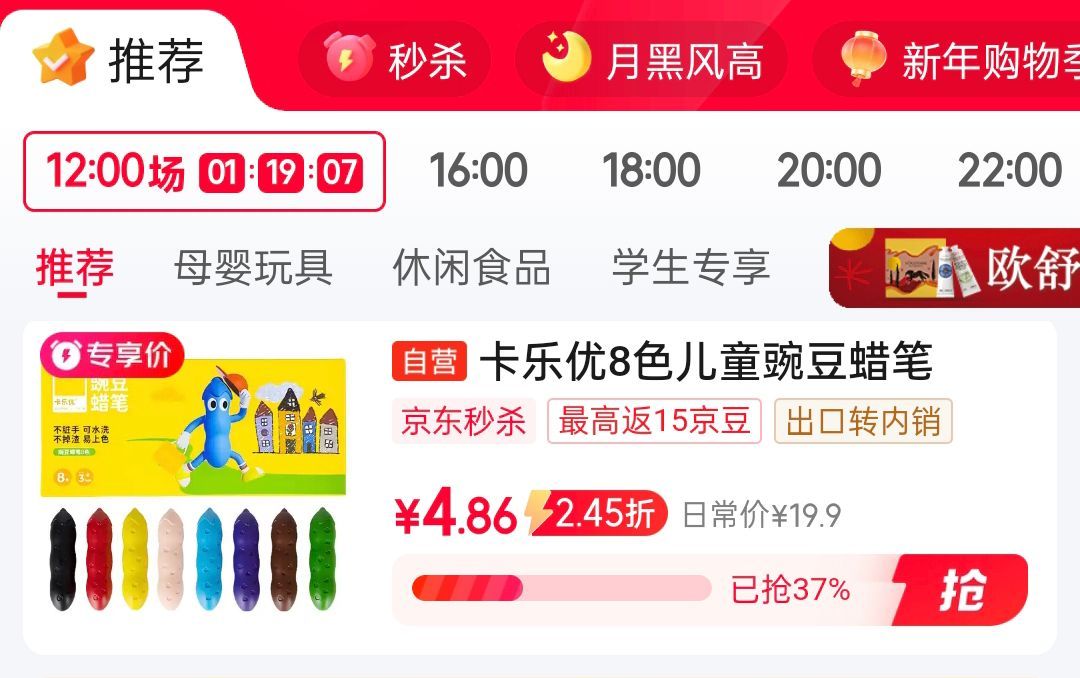This screenshot has width=1080, height=678.
Task: Tap 抢 to grab the crayons deal
Action: [961, 590]
